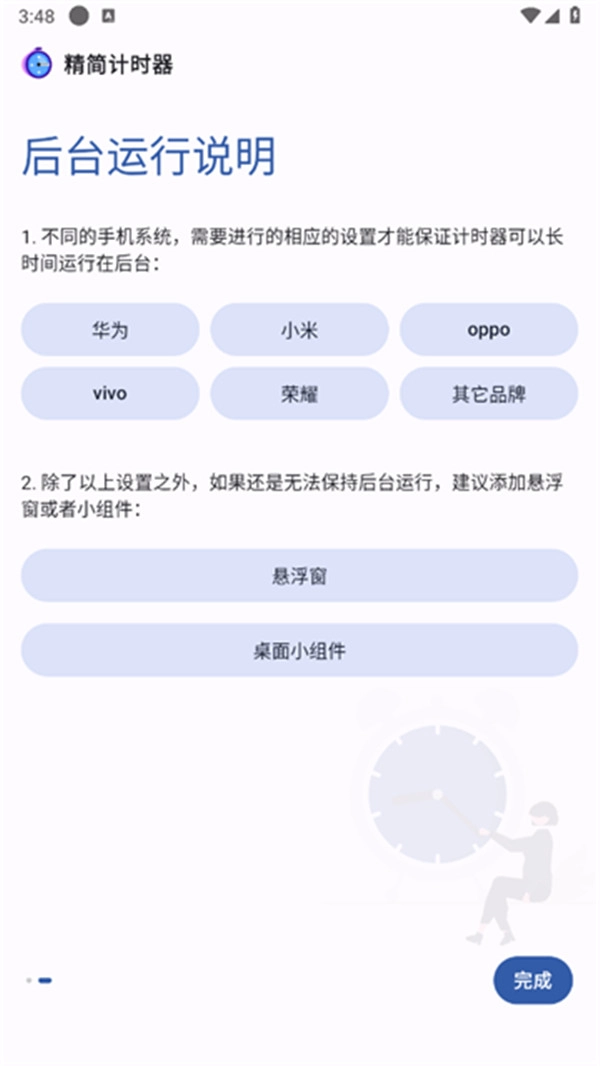The height and width of the screenshot is (1066, 600).
Task: Select the 华为 brand chip
Action: click(x=110, y=330)
